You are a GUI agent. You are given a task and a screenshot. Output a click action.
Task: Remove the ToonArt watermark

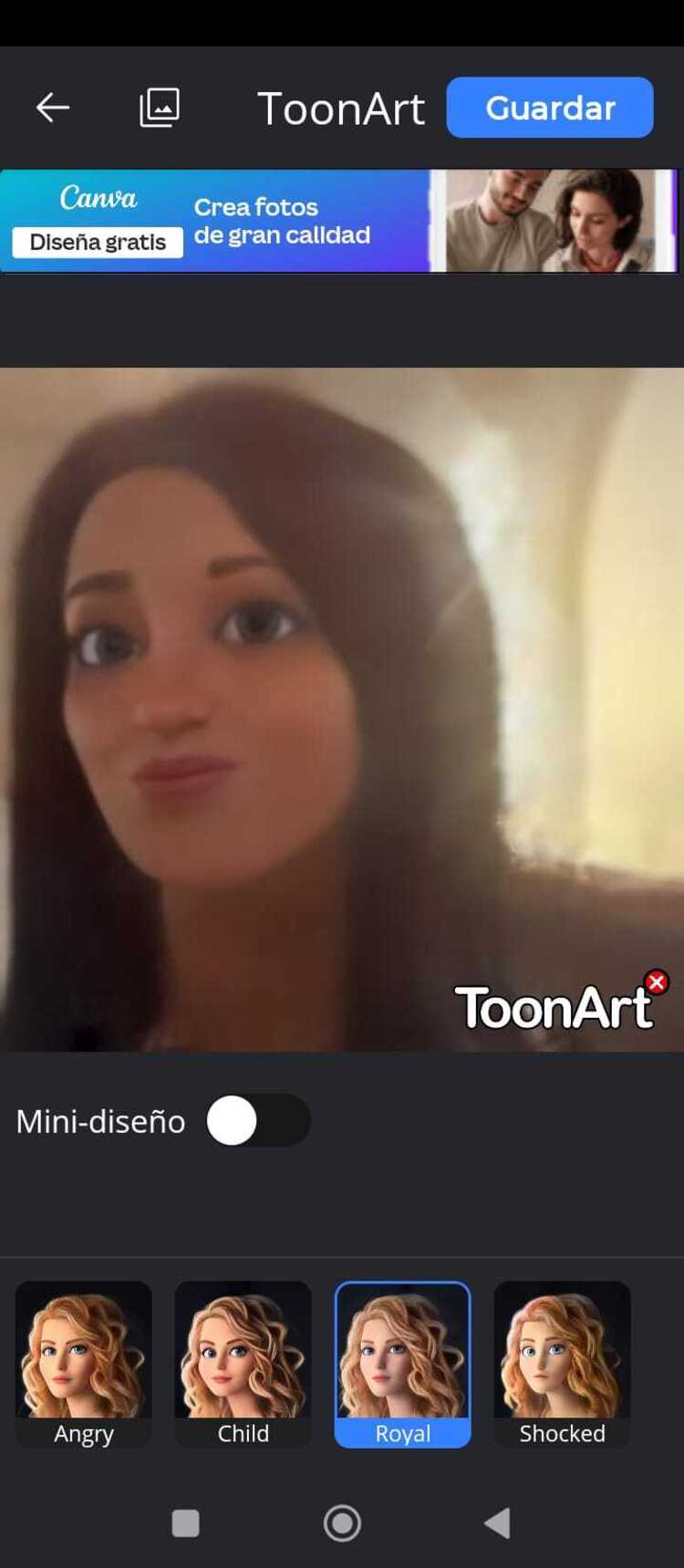tap(656, 982)
